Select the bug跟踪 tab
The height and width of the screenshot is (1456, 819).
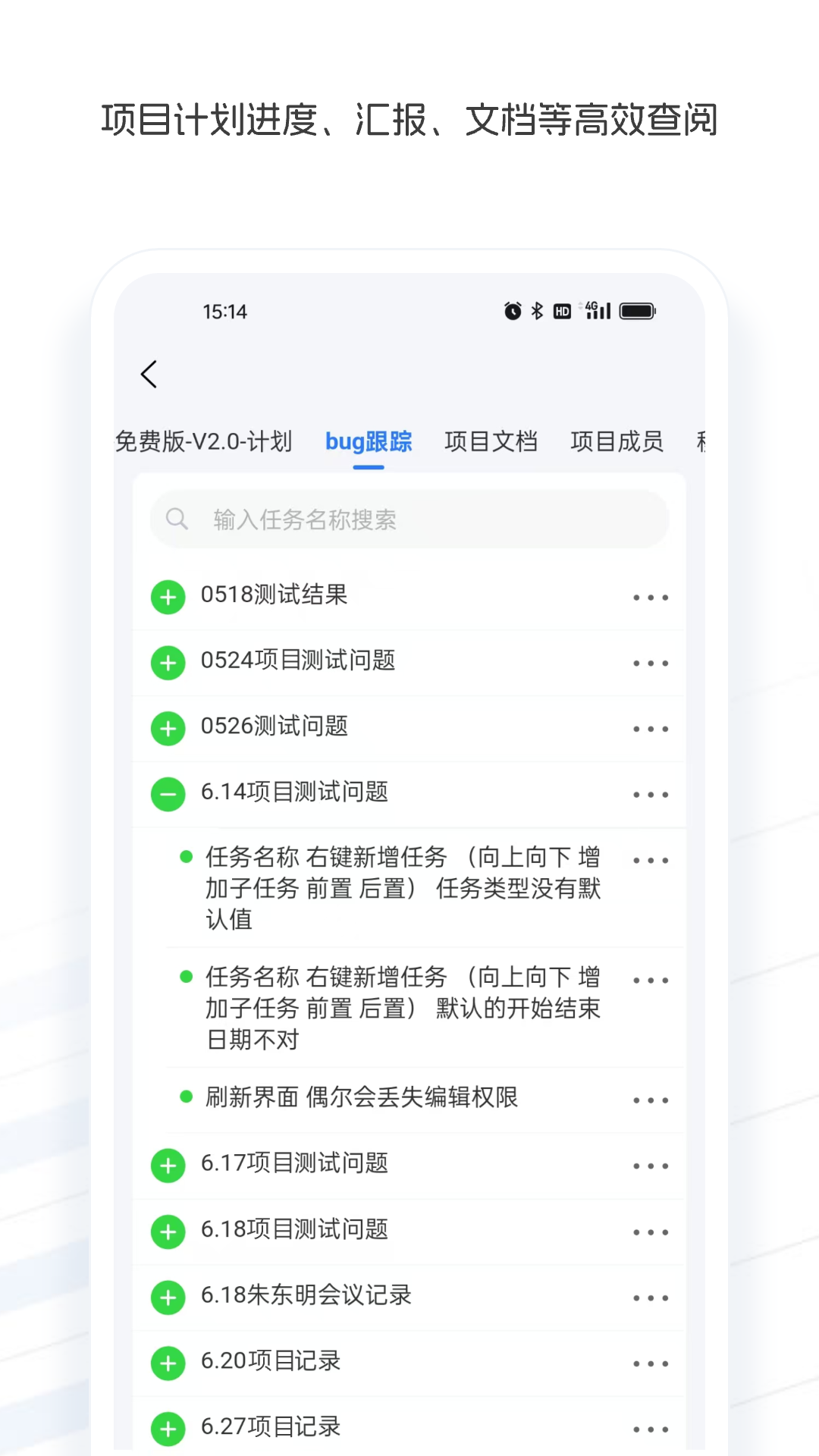(x=369, y=442)
